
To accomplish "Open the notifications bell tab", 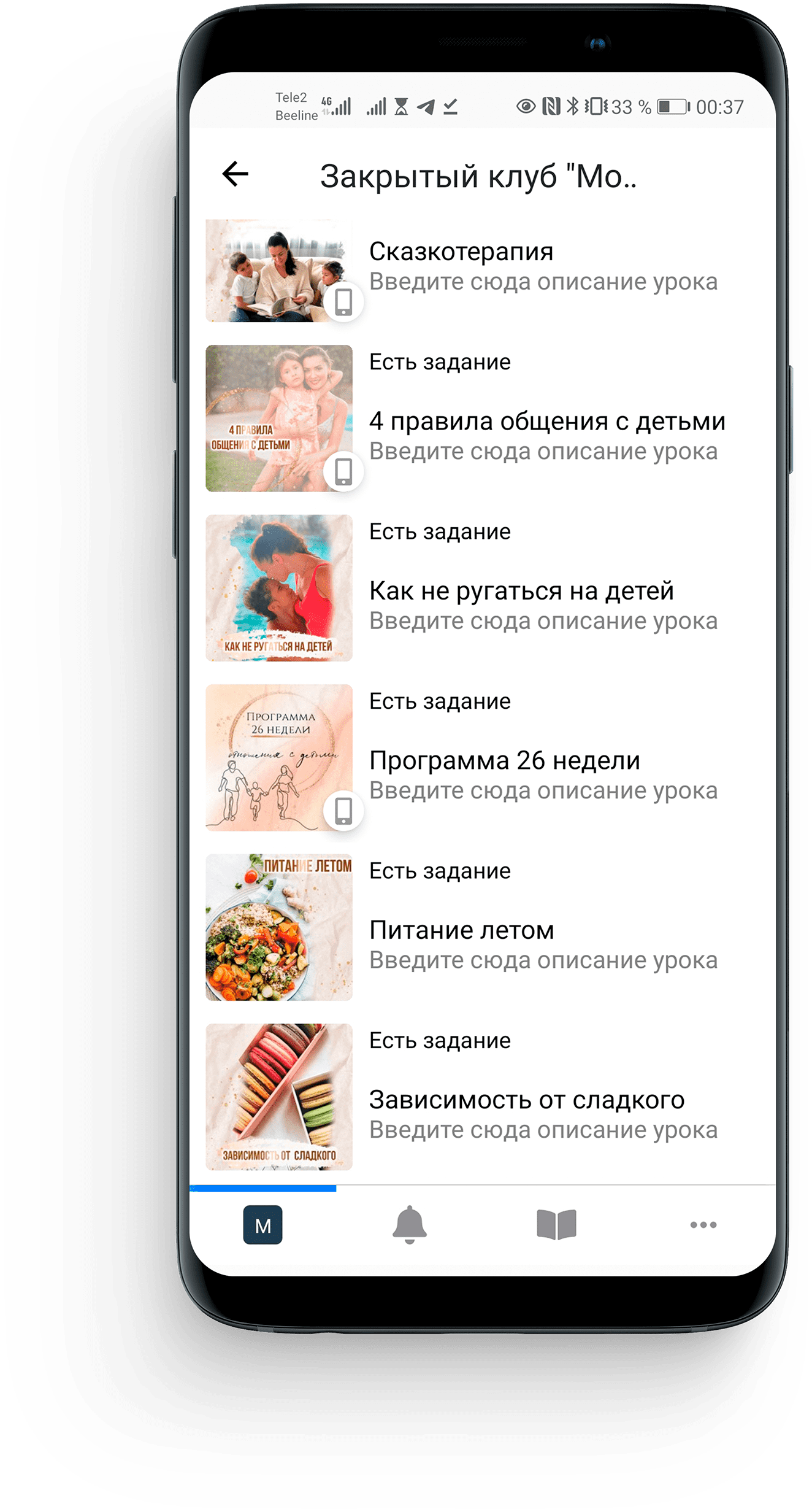I will [409, 1225].
